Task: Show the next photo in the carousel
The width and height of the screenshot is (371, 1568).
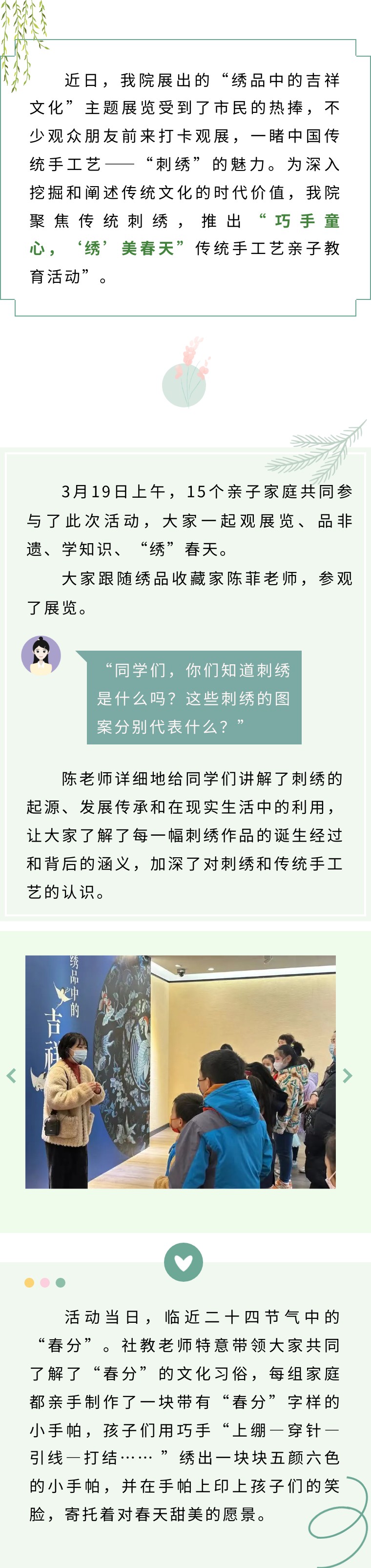Action: pos(347,1076)
